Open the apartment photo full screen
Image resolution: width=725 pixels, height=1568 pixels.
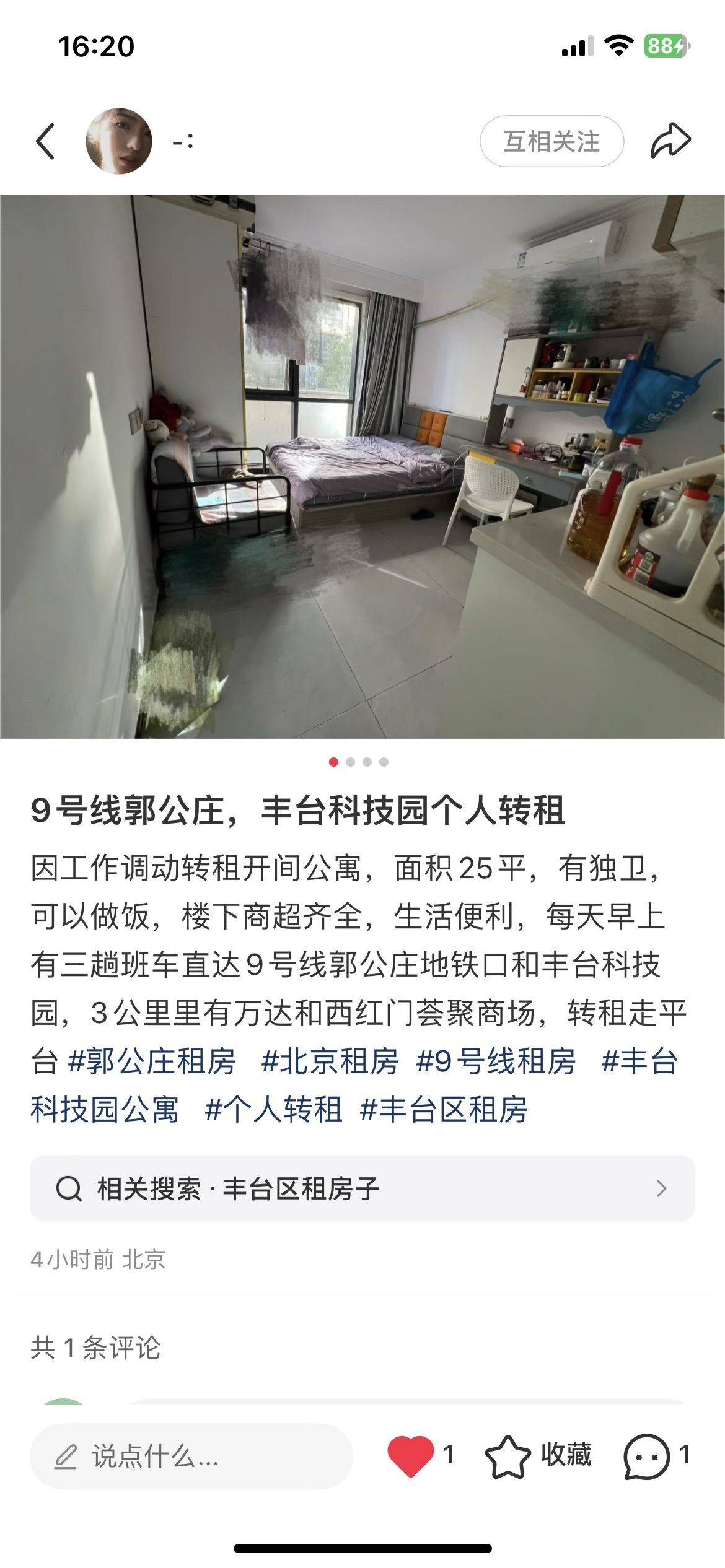coord(362,466)
